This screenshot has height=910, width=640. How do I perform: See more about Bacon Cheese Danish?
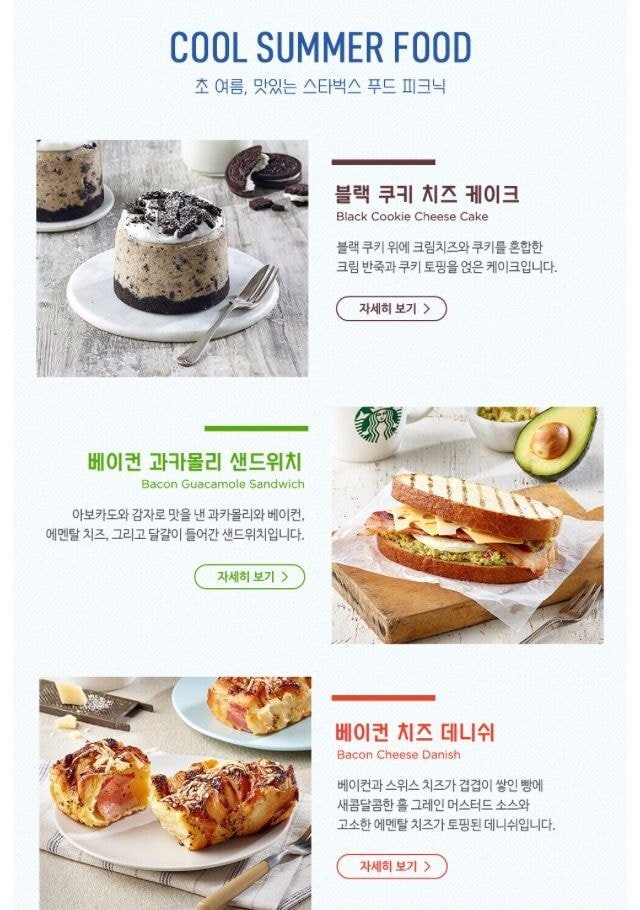coord(391,866)
